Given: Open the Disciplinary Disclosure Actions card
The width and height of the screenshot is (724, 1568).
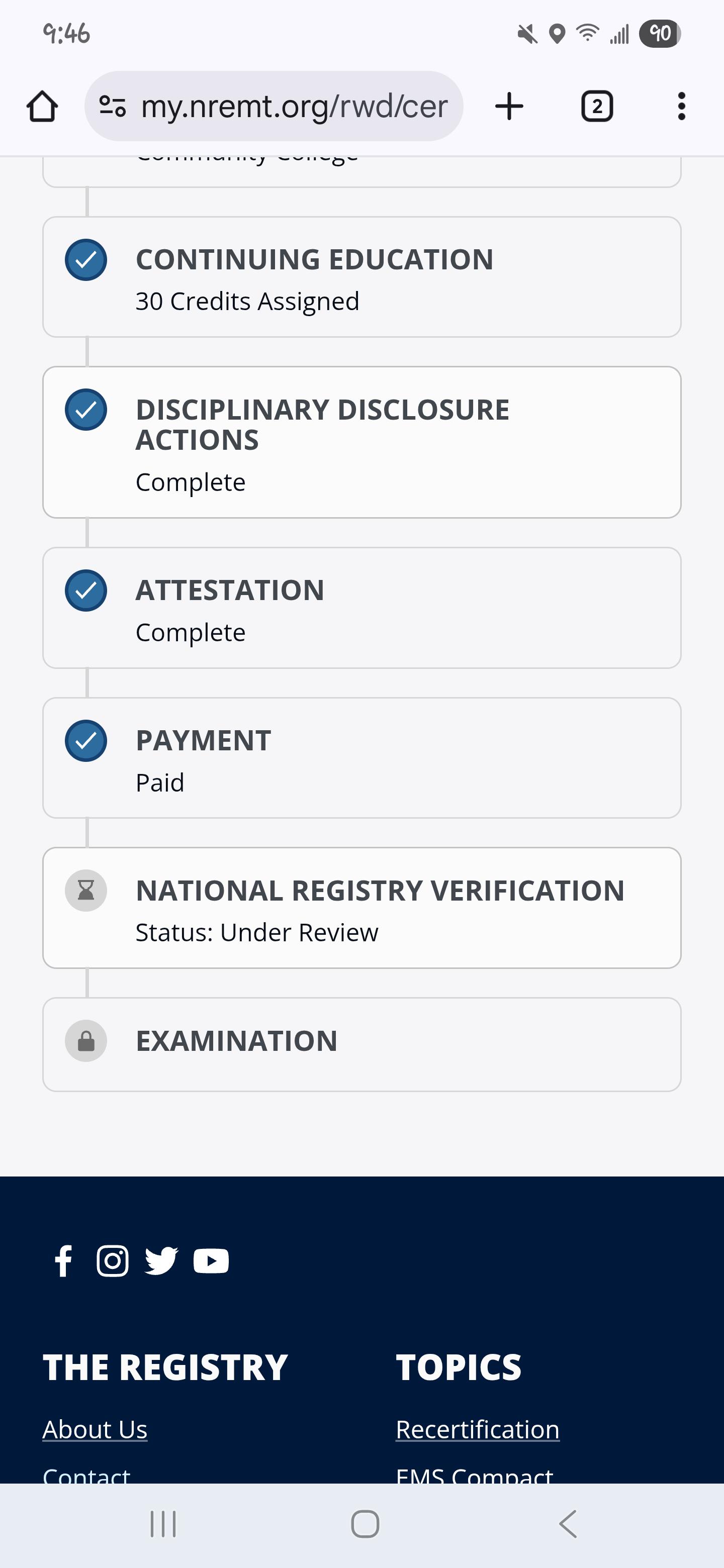Looking at the screenshot, I should [361, 443].
